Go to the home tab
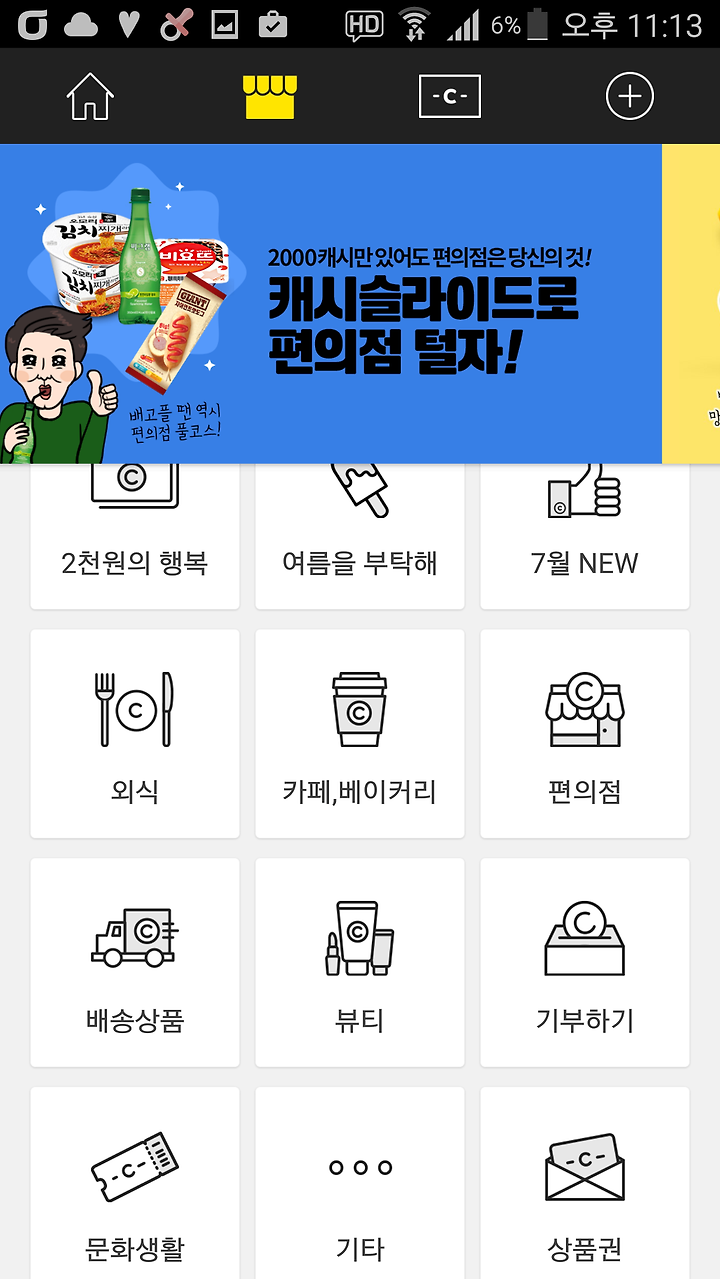Viewport: 720px width, 1279px height. pos(90,96)
